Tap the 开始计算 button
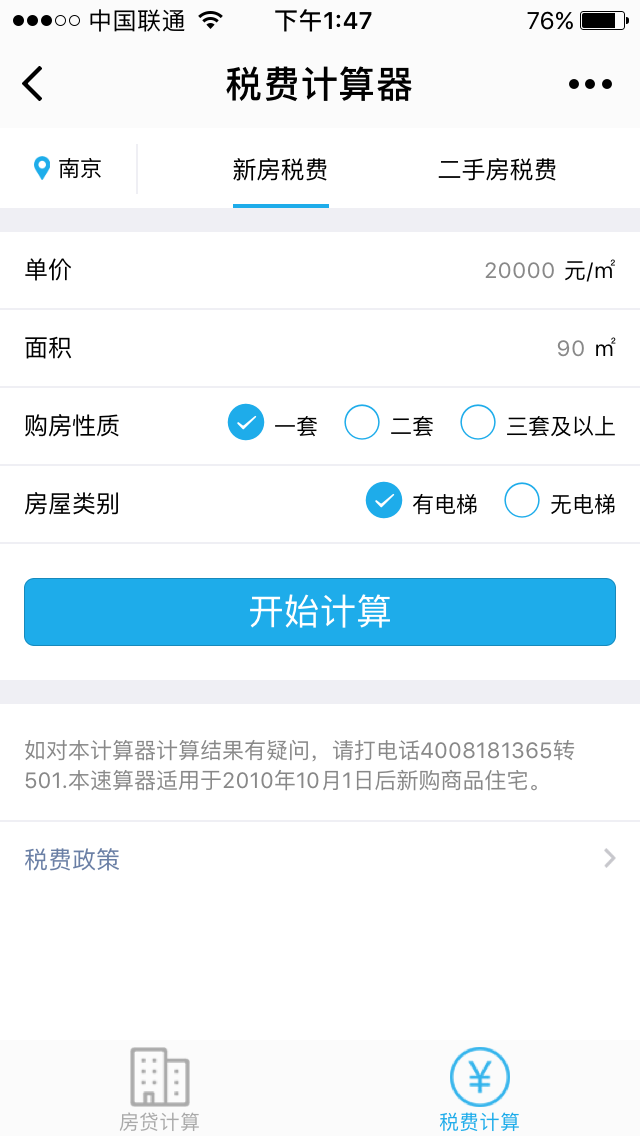Screen dimensions: 640x1136 (x=320, y=612)
